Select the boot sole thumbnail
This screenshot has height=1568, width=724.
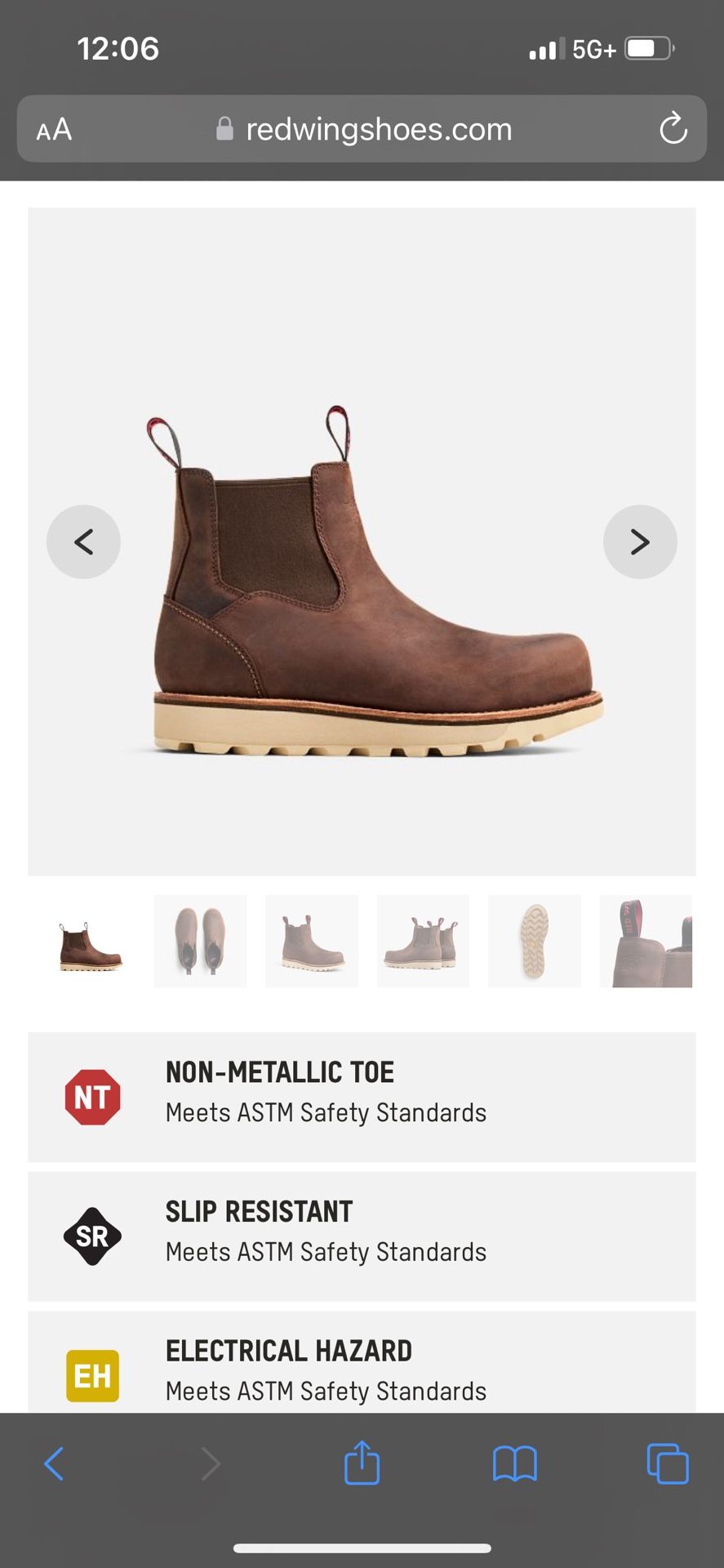[x=534, y=941]
